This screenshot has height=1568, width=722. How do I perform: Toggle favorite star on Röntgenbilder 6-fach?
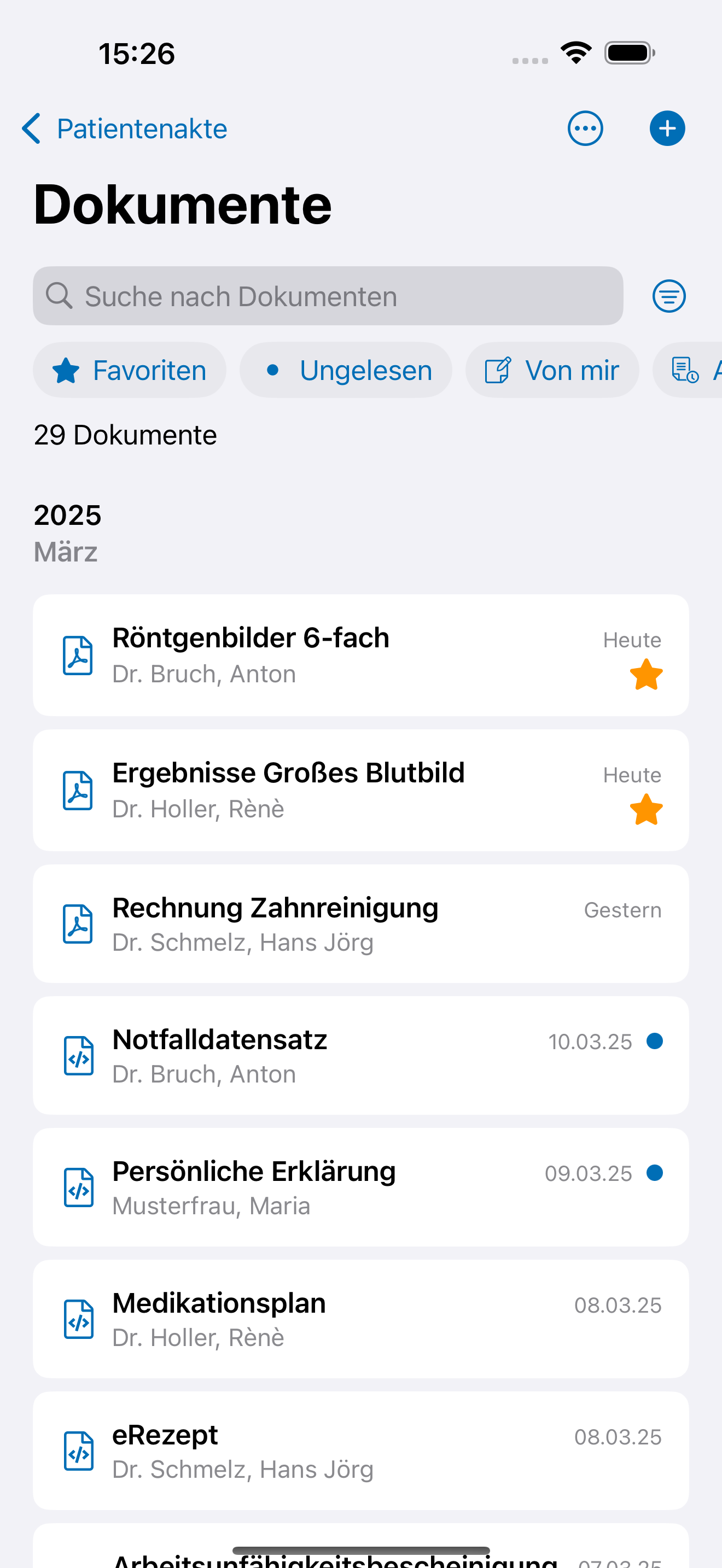click(646, 675)
